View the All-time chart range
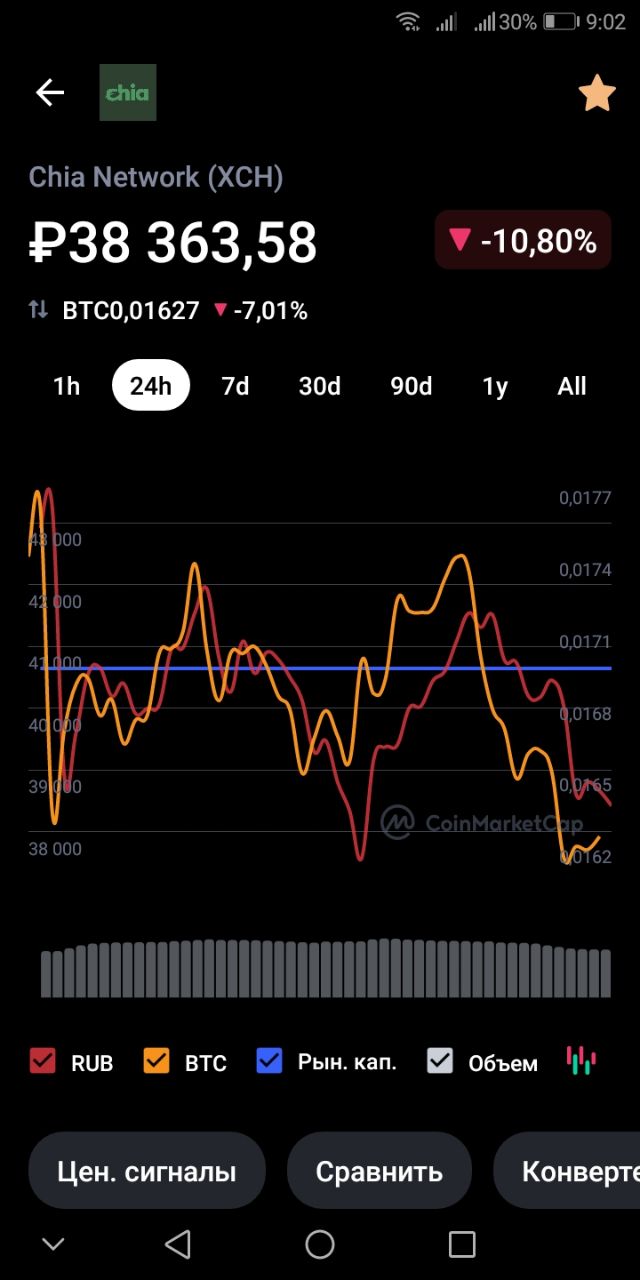640x1280 pixels. [x=572, y=386]
